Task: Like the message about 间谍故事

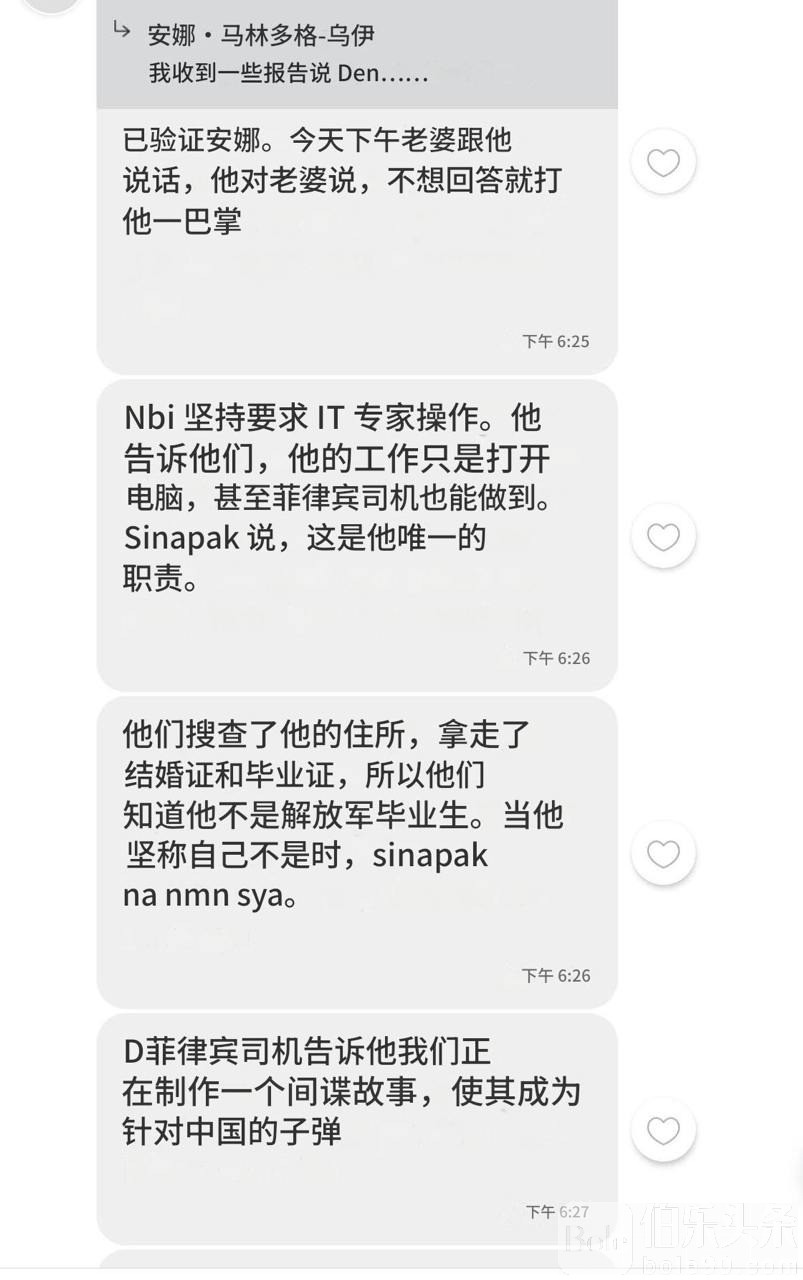Action: pyautogui.click(x=663, y=1130)
